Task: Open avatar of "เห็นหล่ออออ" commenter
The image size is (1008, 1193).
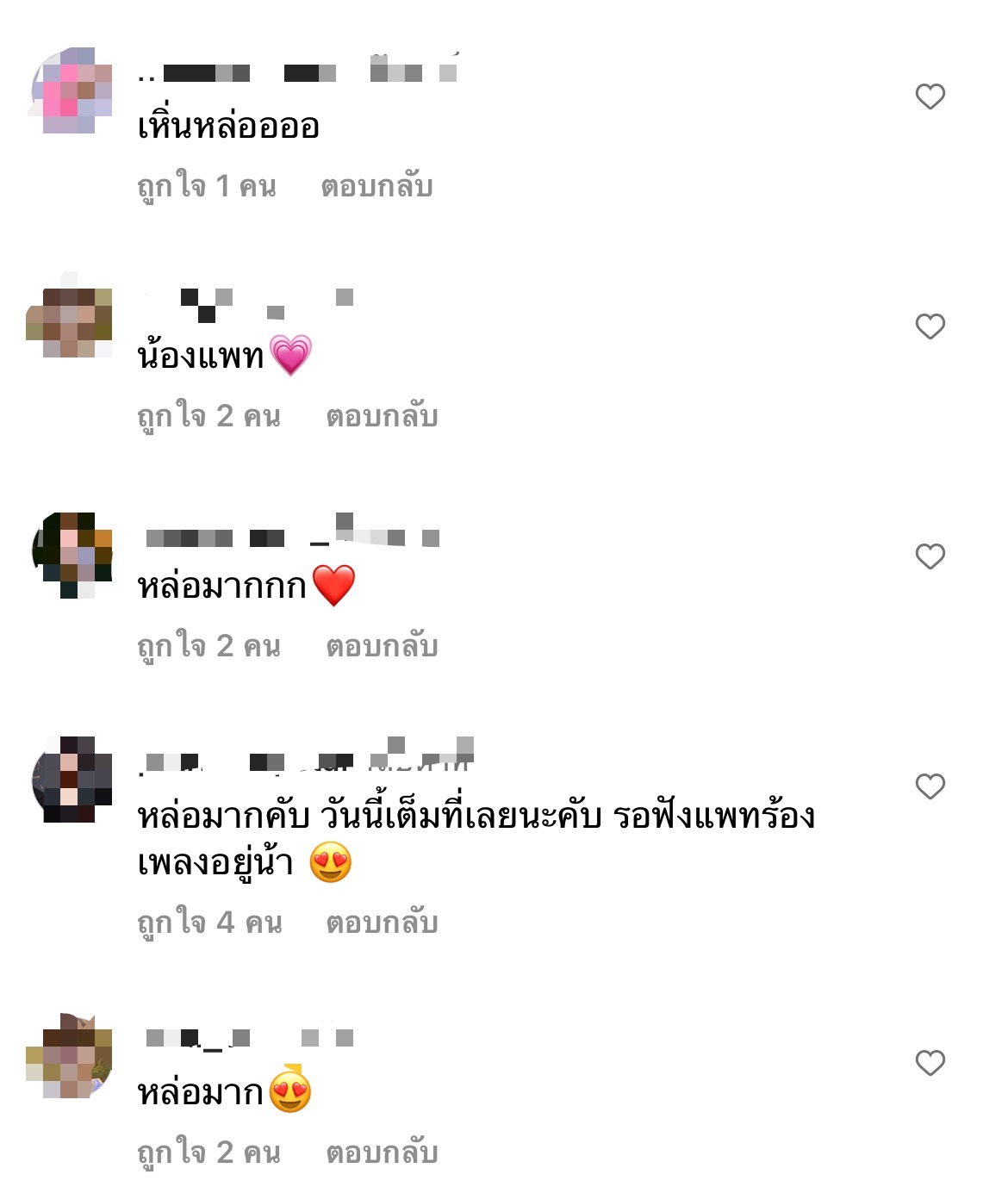Action: pyautogui.click(x=72, y=90)
